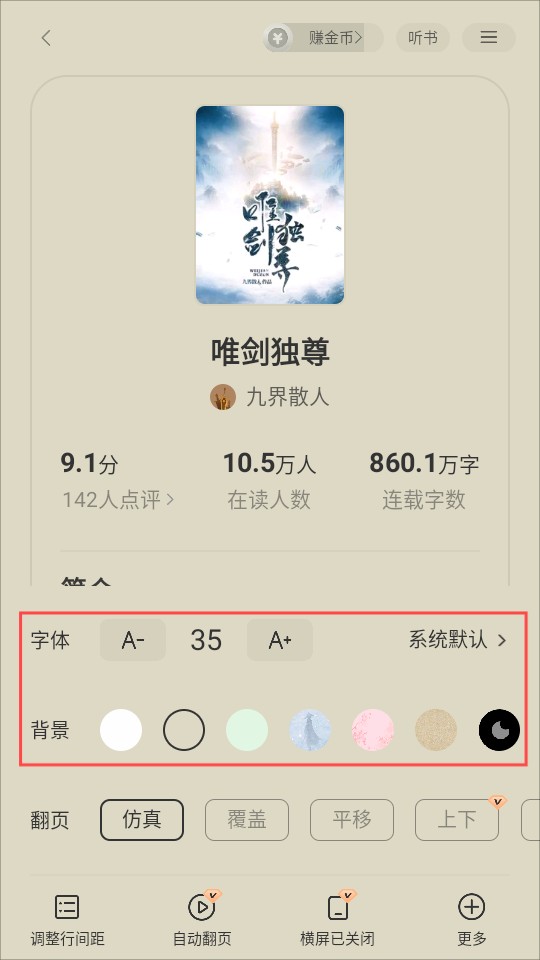
Task: Select 仿真 page turn mode
Action: 142,820
